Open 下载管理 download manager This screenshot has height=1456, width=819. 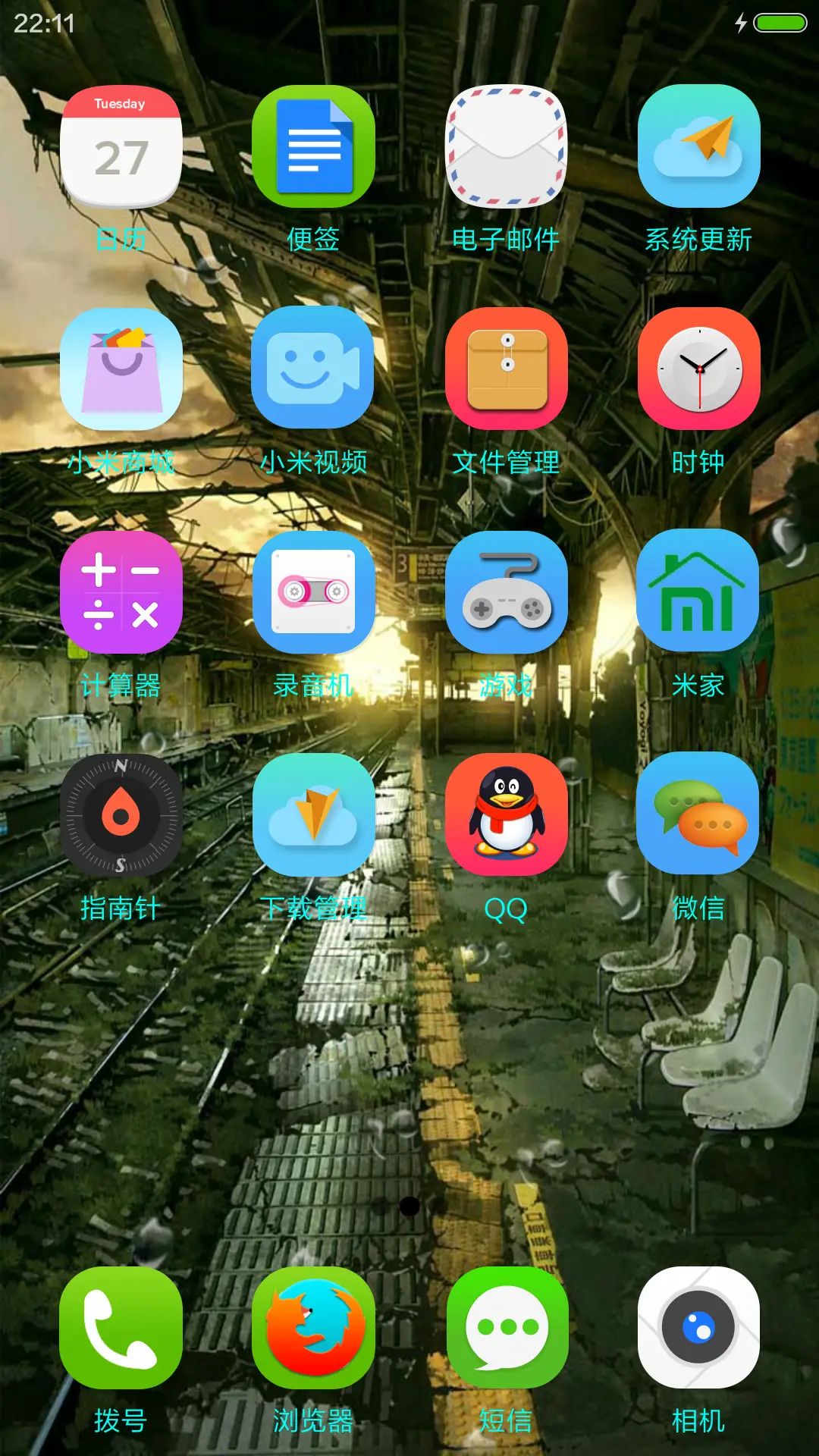click(x=314, y=815)
